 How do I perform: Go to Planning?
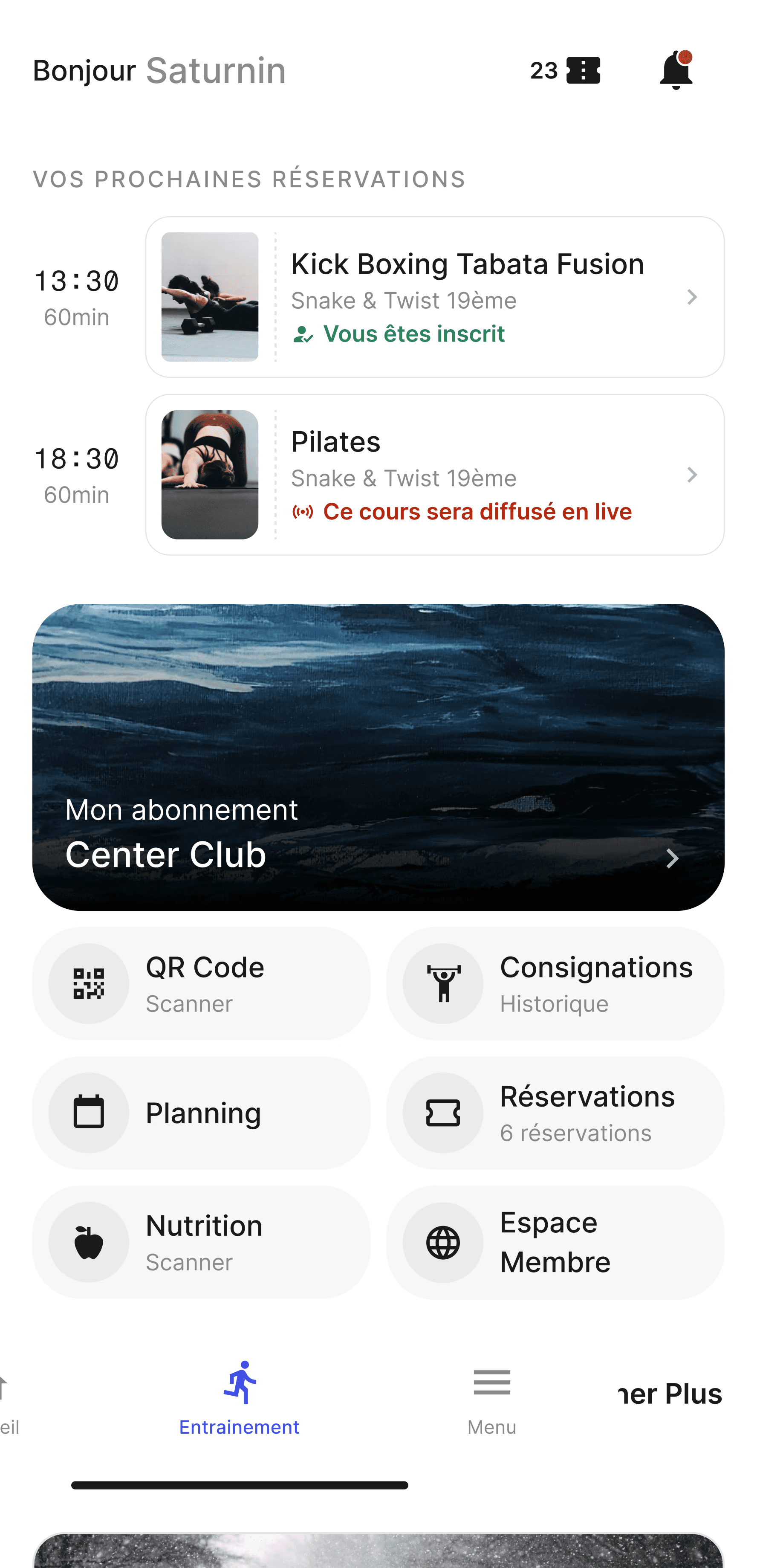(201, 1112)
